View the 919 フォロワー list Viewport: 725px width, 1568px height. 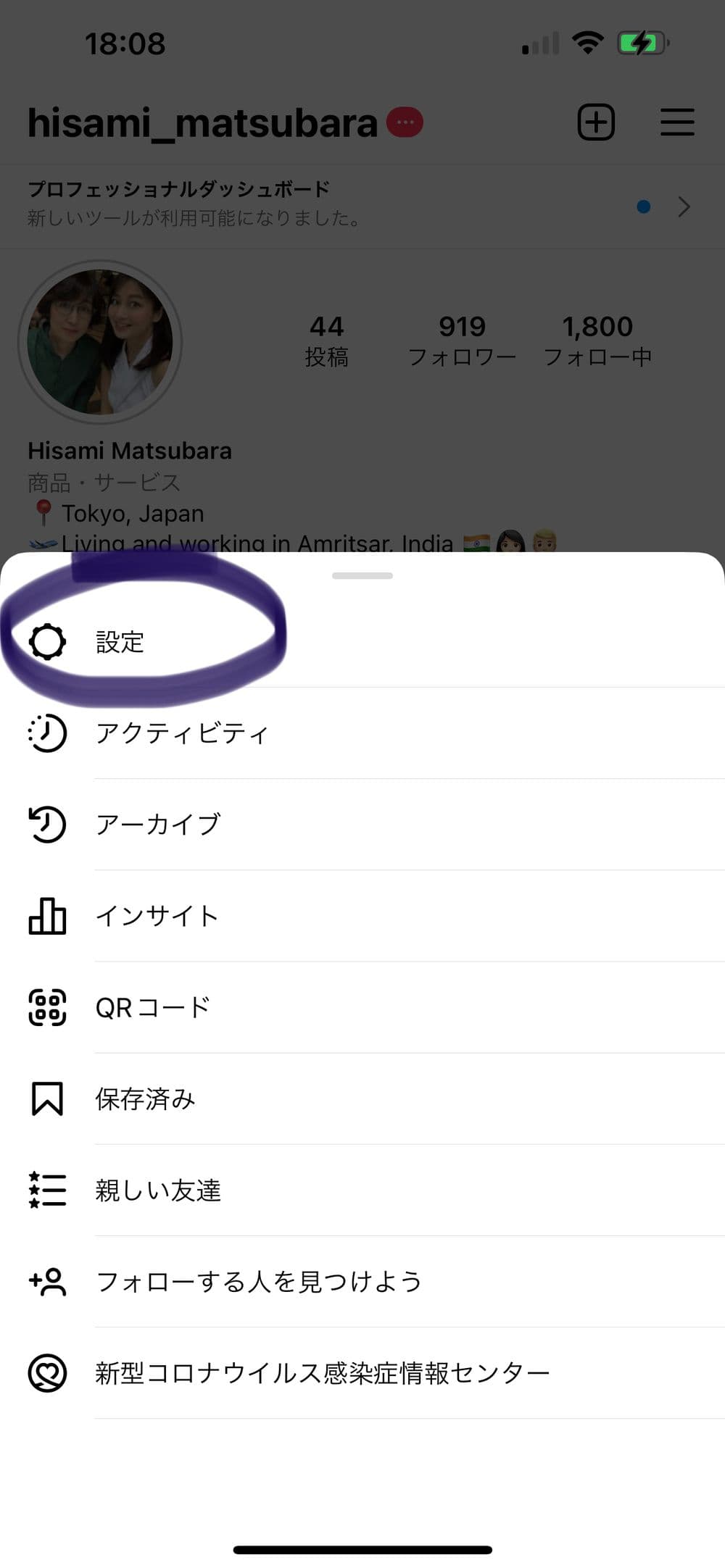click(x=462, y=341)
